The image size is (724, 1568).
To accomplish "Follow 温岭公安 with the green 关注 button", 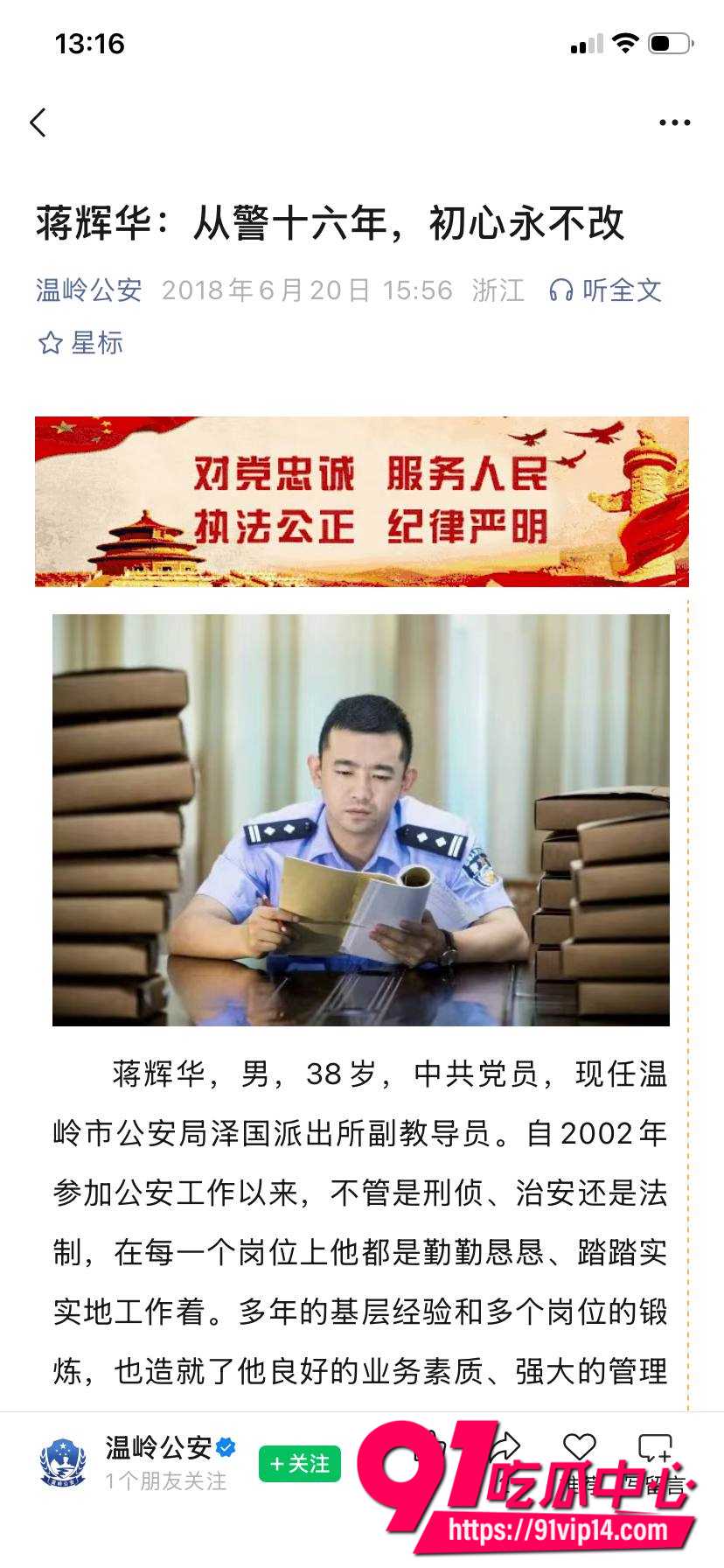I will pyautogui.click(x=300, y=1464).
